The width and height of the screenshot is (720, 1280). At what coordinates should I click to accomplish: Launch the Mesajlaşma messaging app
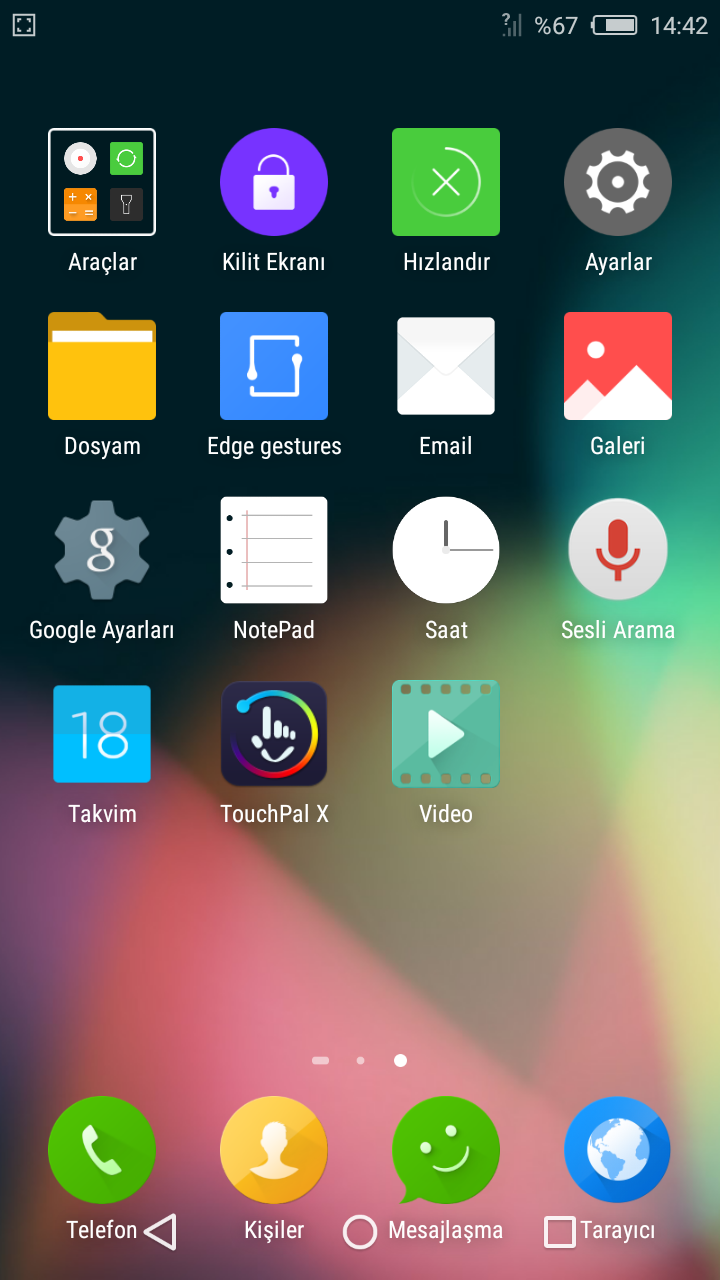[x=446, y=1150]
